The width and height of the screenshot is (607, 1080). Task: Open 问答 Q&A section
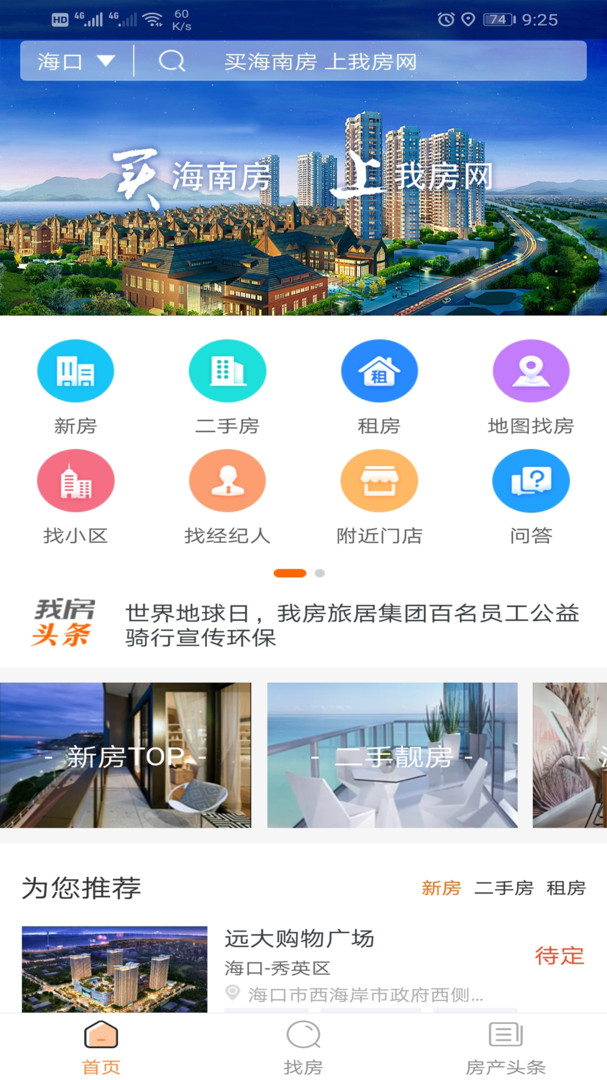coord(531,496)
